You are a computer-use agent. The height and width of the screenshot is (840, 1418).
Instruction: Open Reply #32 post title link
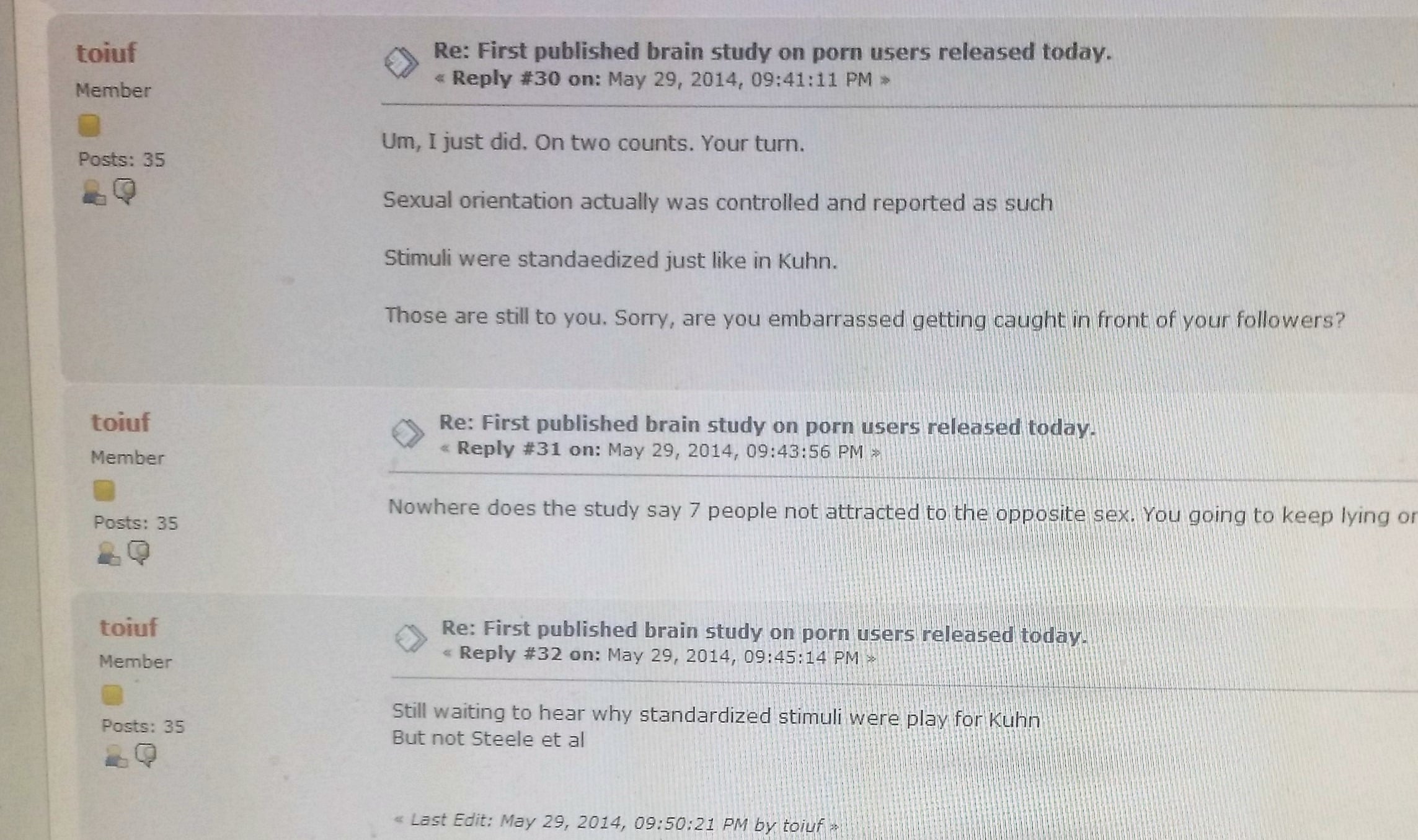(764, 632)
